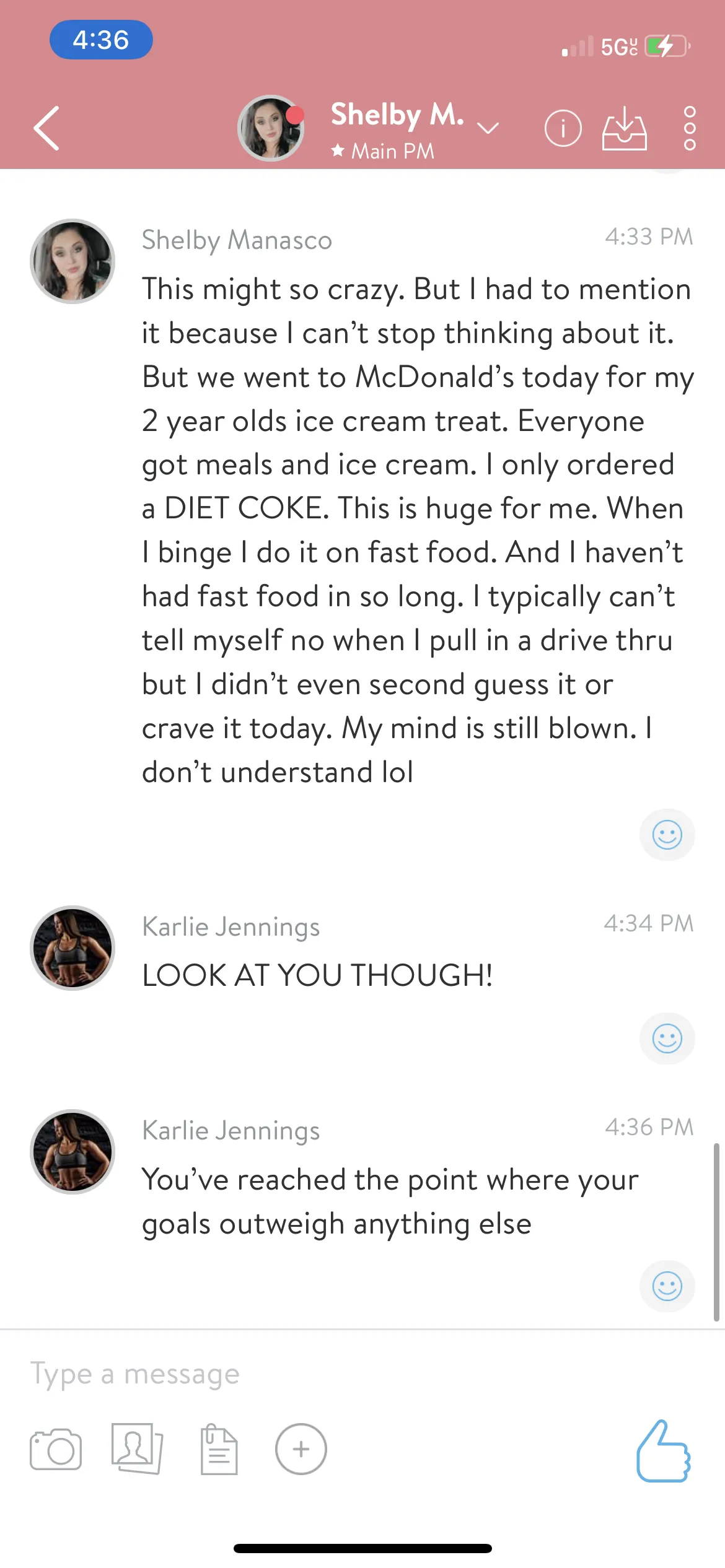Image resolution: width=725 pixels, height=1568 pixels.
Task: Open Shelby M.'s profile picture in header
Action: [x=271, y=128]
